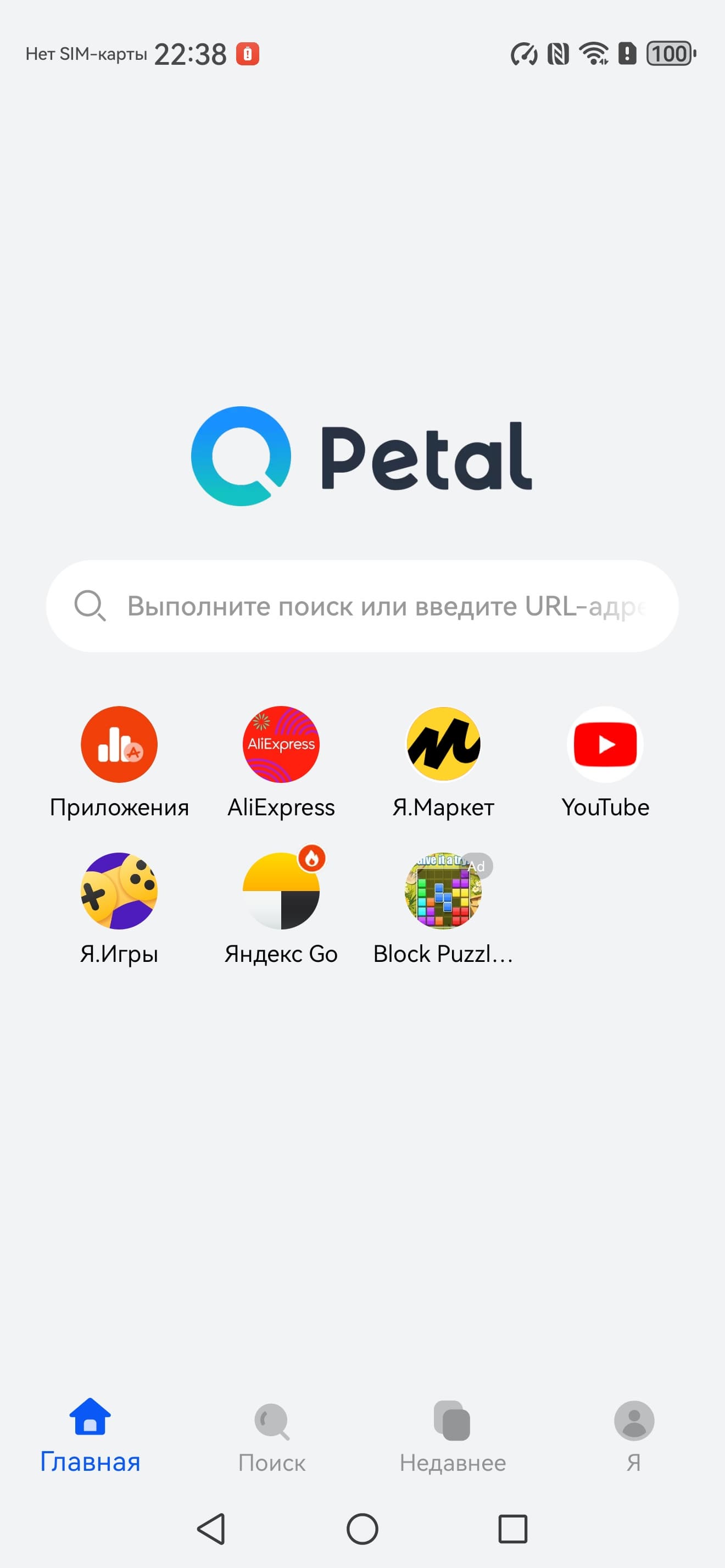This screenshot has height=1568, width=725.
Task: Open the Block Puzzle ad shortcut
Action: click(x=443, y=891)
